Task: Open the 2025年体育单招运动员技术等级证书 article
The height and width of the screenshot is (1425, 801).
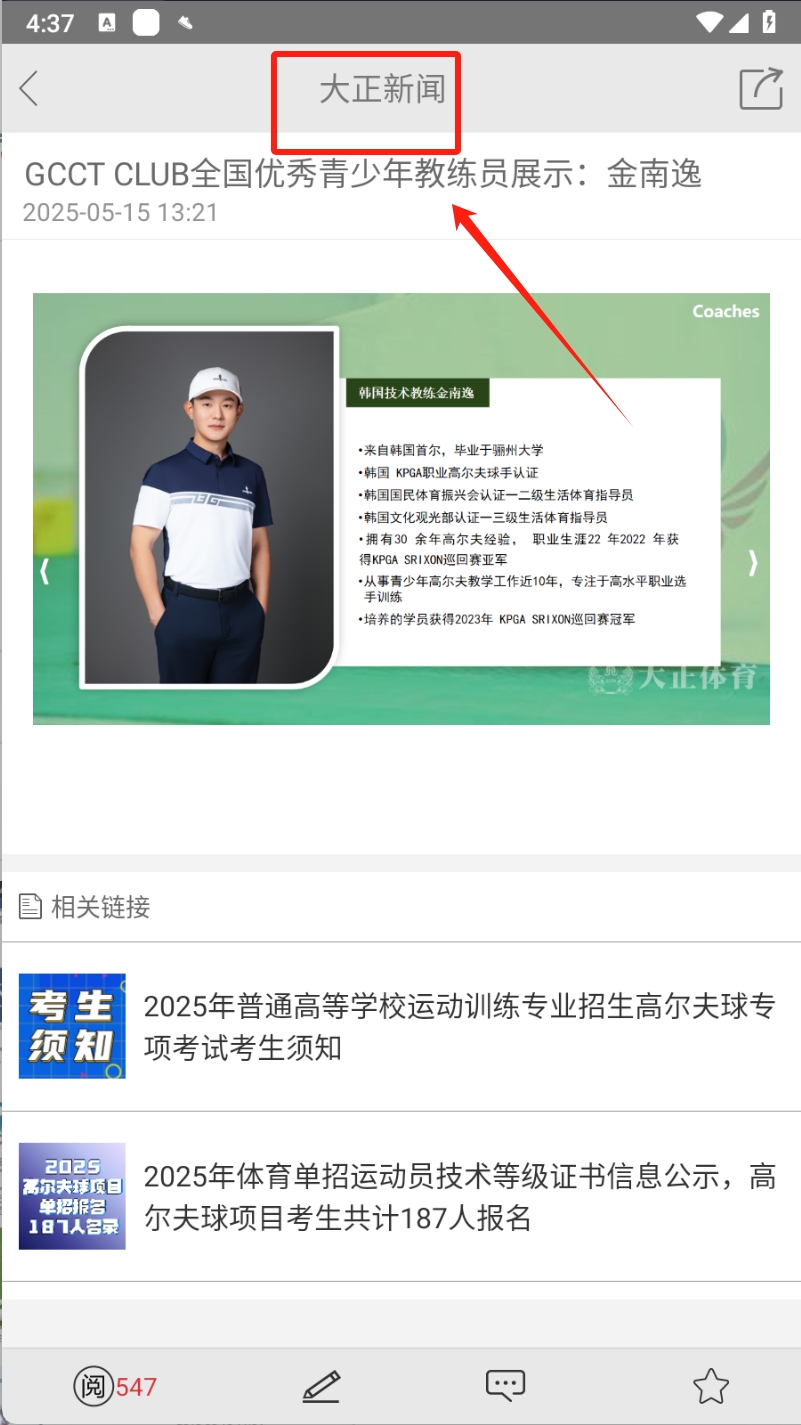Action: click(459, 1197)
